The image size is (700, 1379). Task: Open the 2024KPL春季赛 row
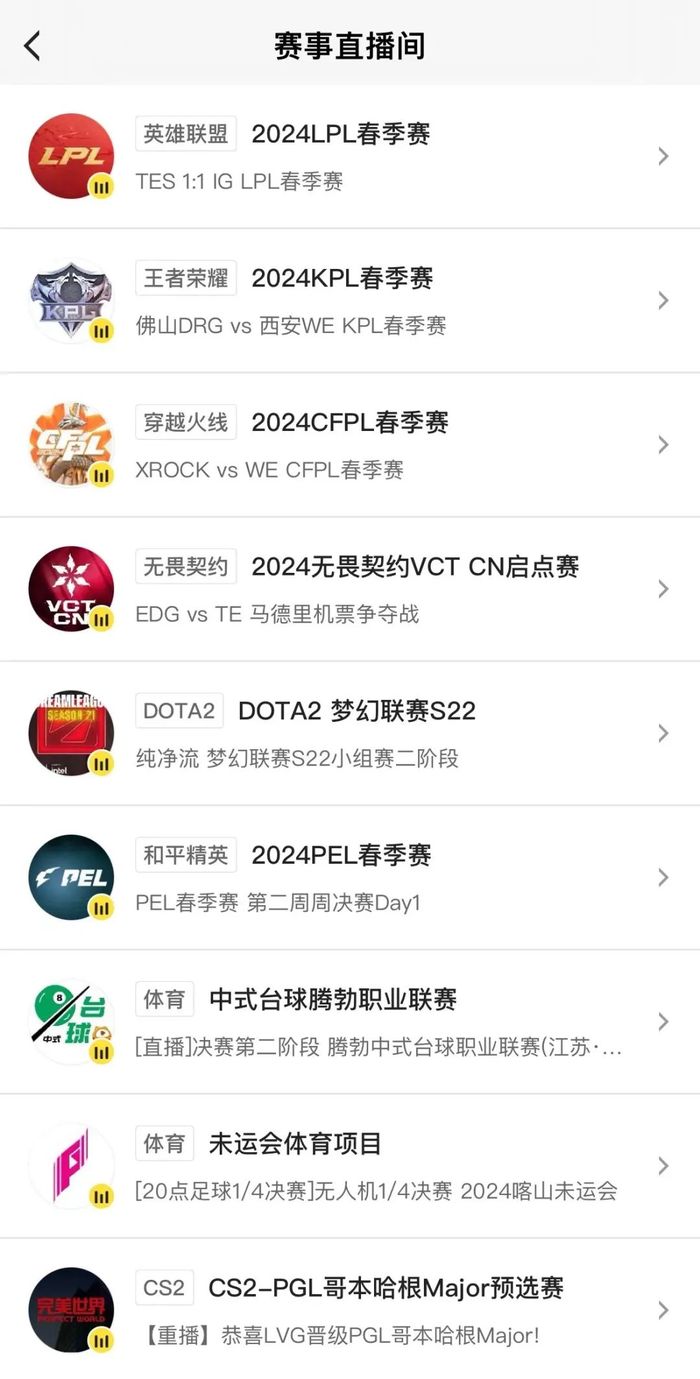tap(350, 300)
